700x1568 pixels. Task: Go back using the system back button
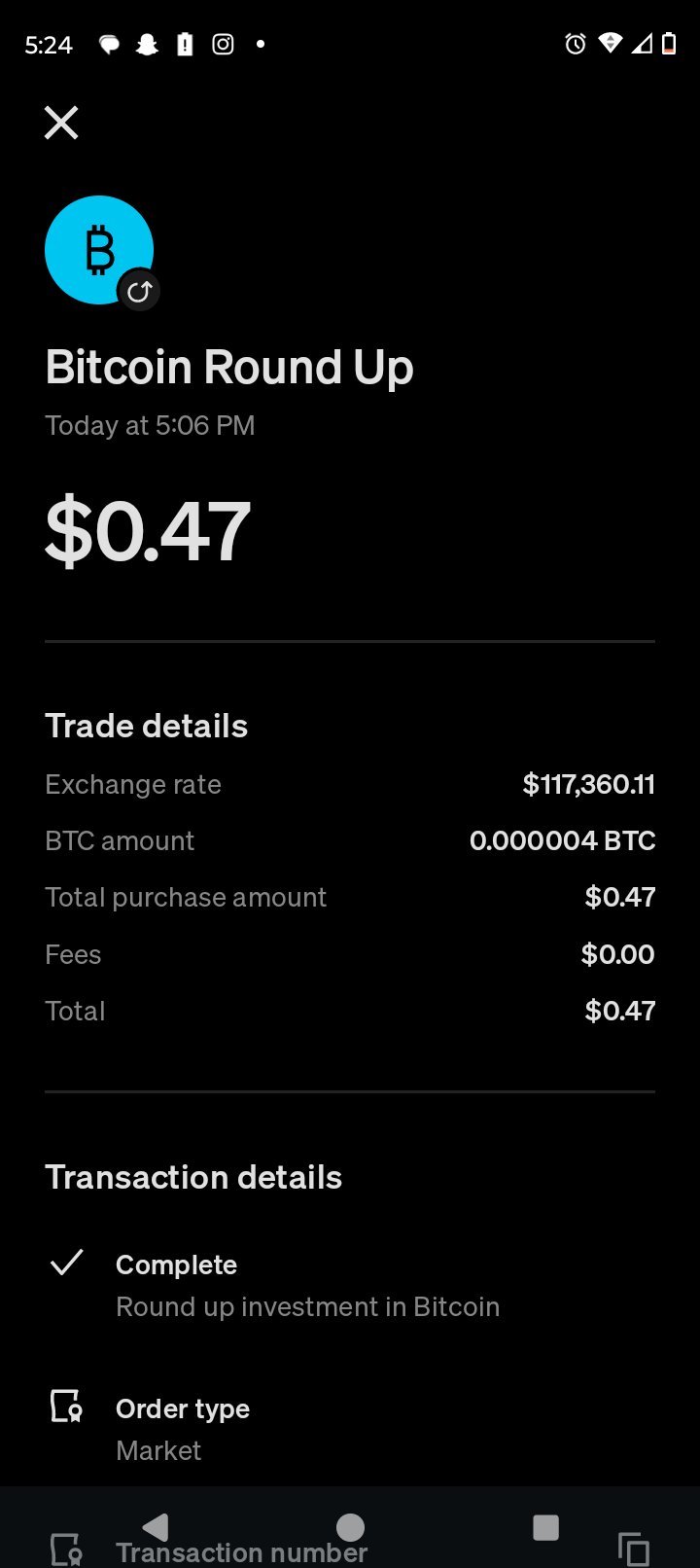[x=155, y=1527]
